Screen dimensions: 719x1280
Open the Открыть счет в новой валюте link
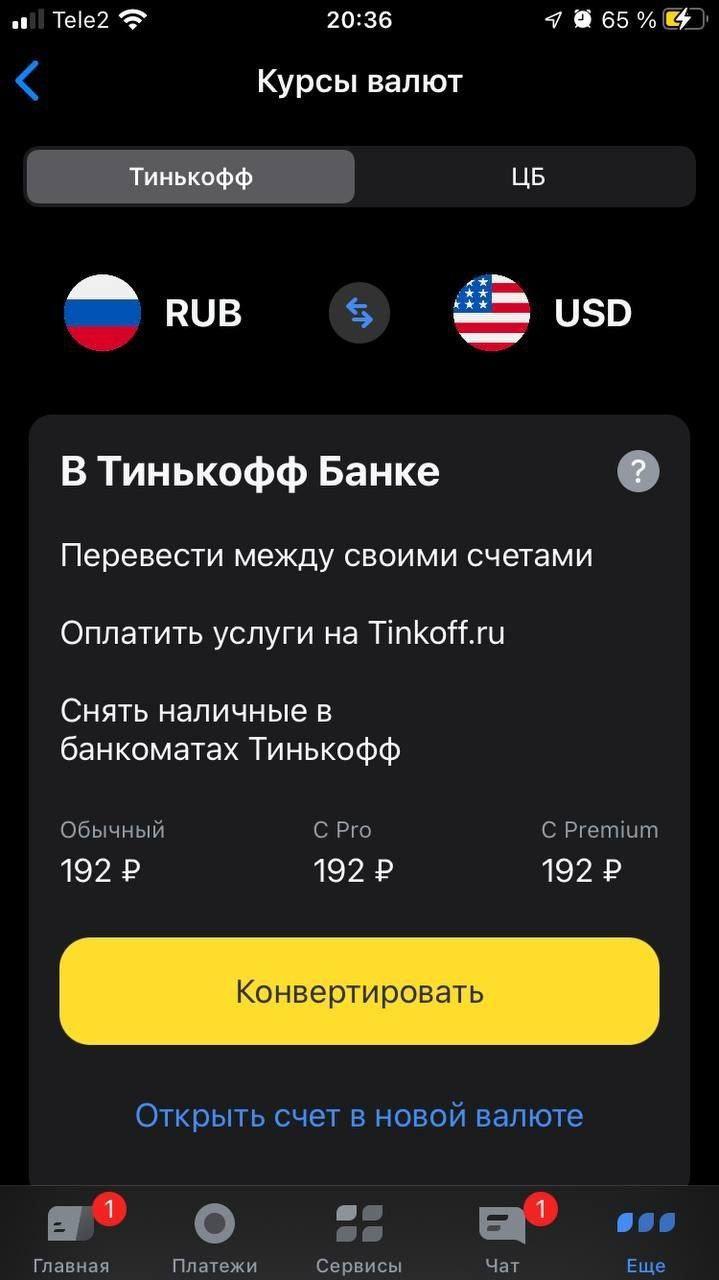[x=359, y=1115]
